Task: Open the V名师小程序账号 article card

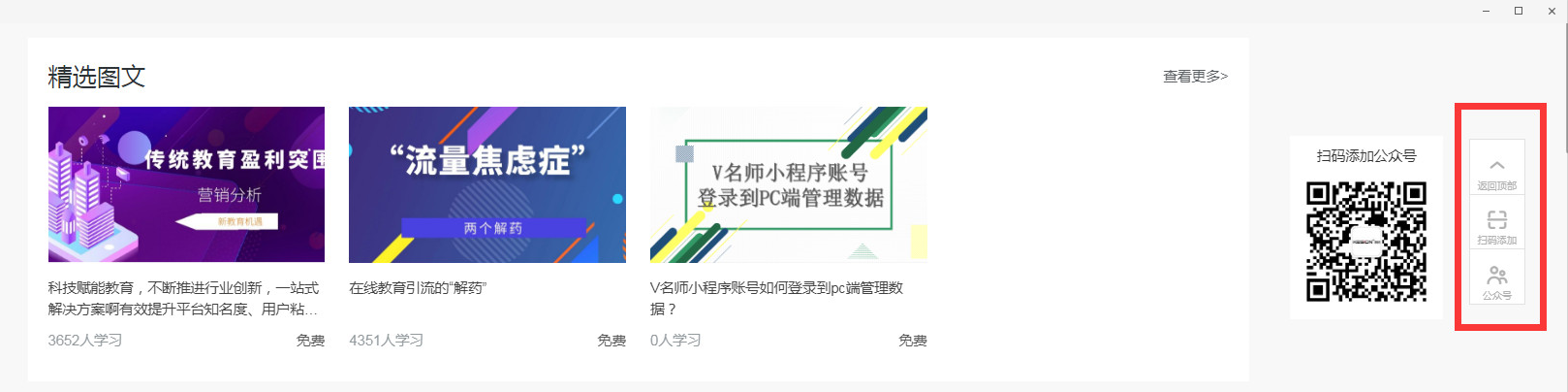Action: [788, 184]
